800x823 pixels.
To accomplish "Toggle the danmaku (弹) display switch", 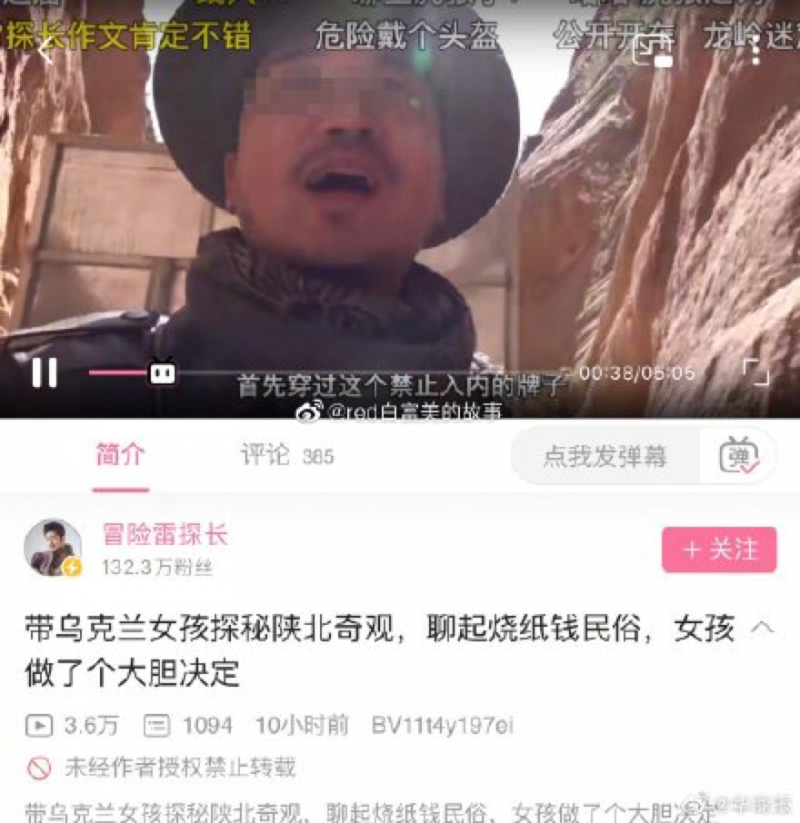I will 739,456.
